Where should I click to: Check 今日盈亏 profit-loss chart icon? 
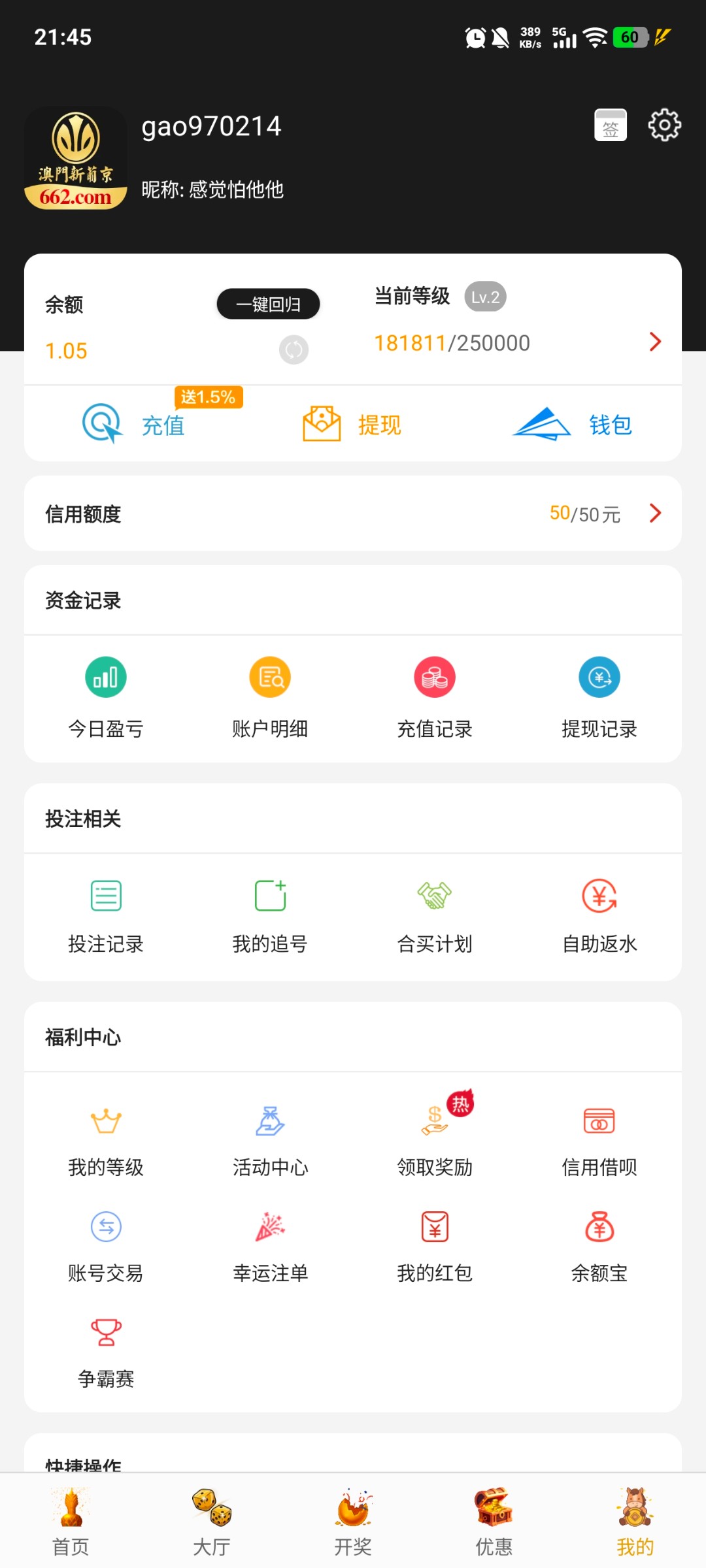[106, 677]
